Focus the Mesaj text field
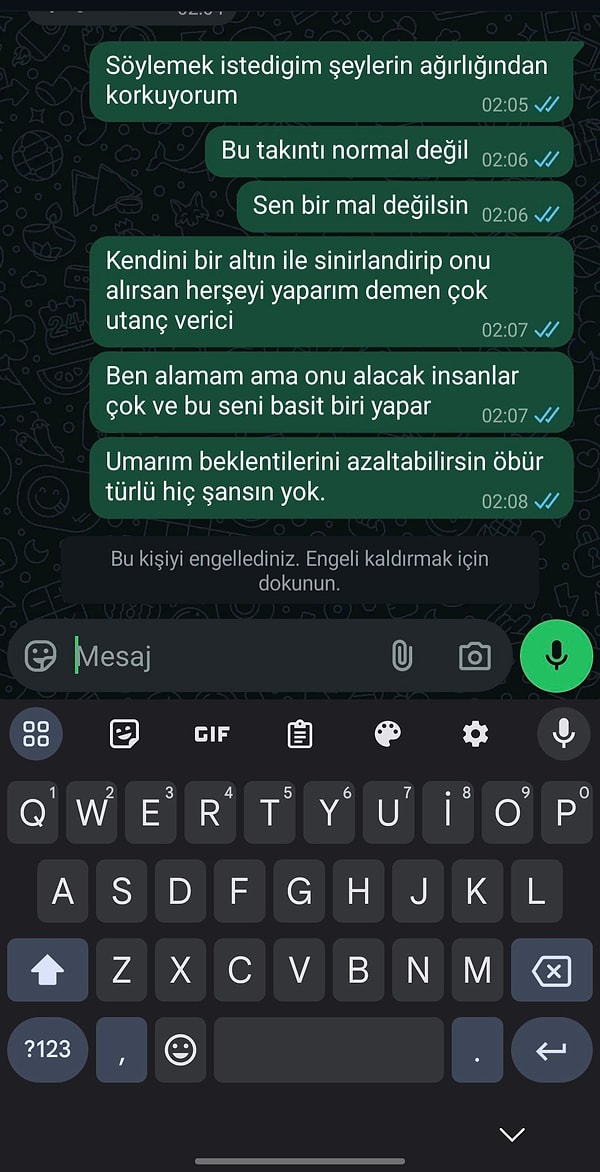 [x=220, y=657]
